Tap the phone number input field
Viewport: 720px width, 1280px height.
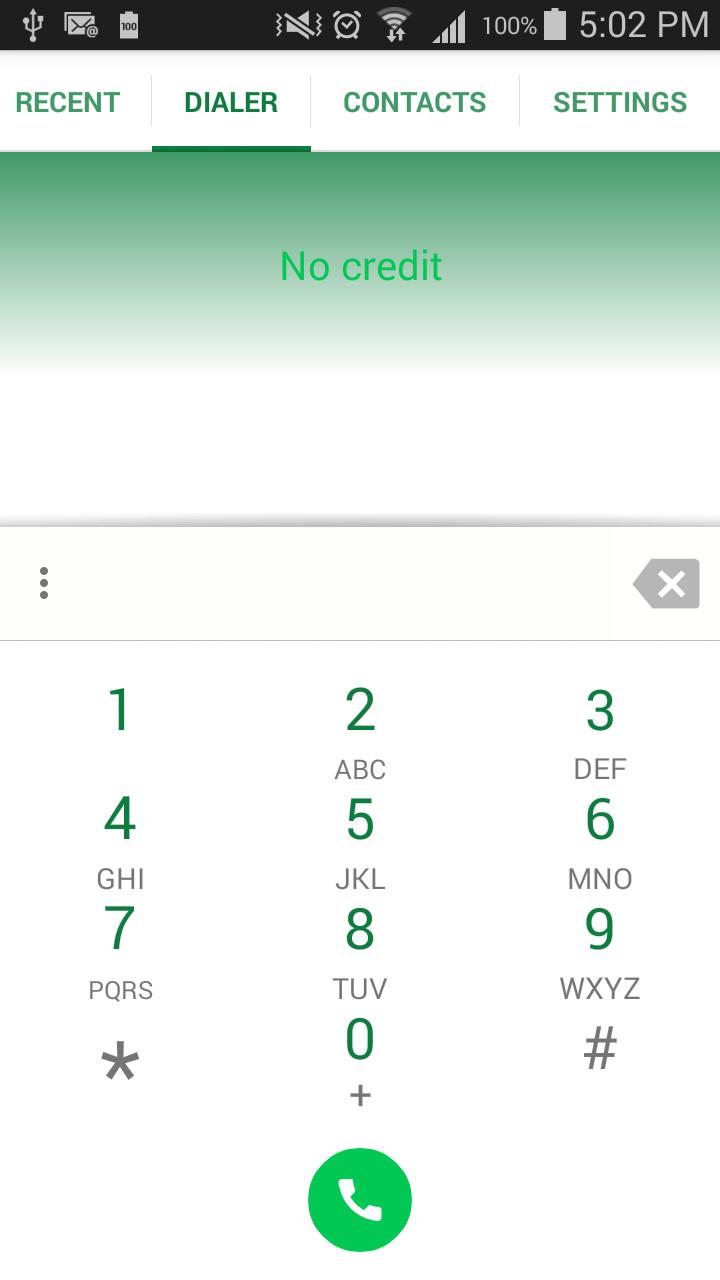coord(340,583)
